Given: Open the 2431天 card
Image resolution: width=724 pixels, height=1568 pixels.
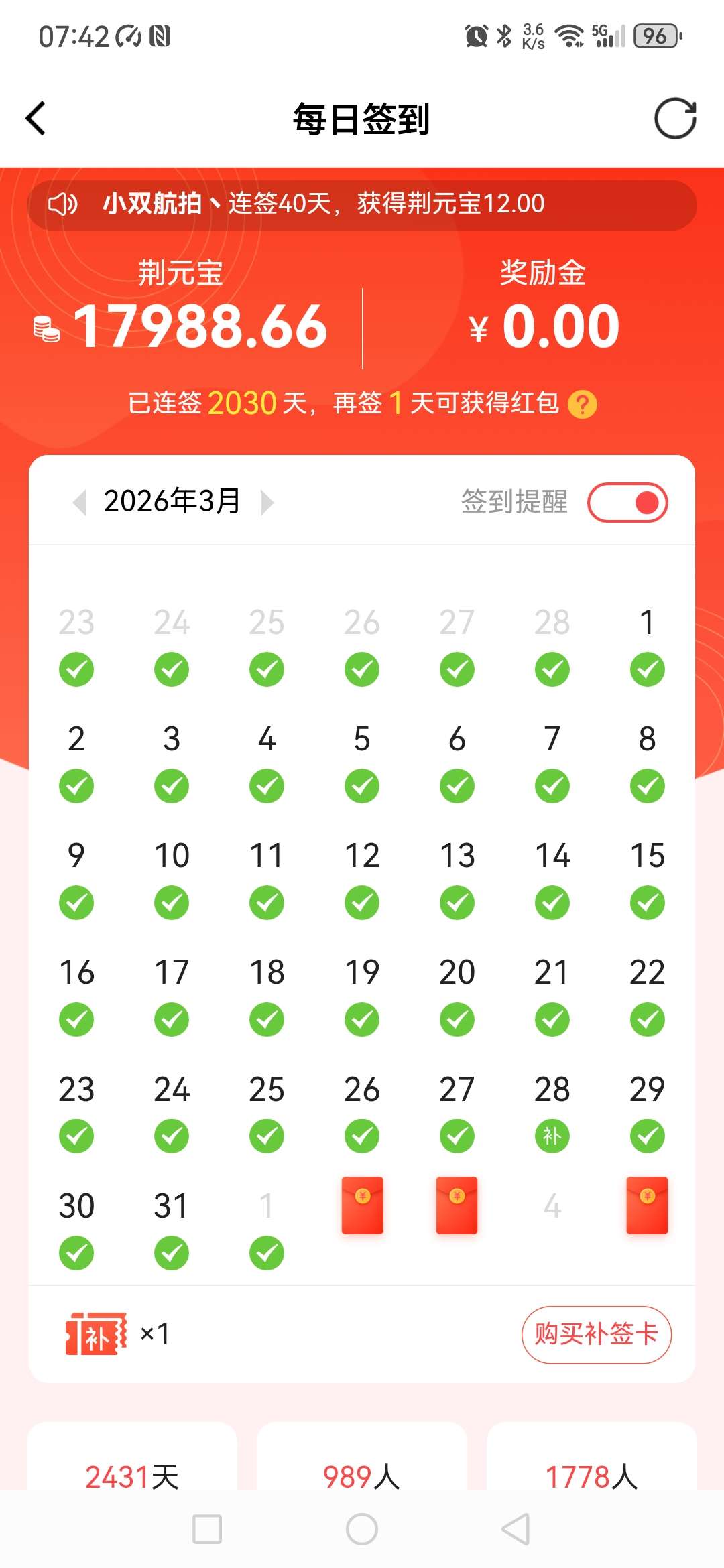Looking at the screenshot, I should coord(132,1467).
